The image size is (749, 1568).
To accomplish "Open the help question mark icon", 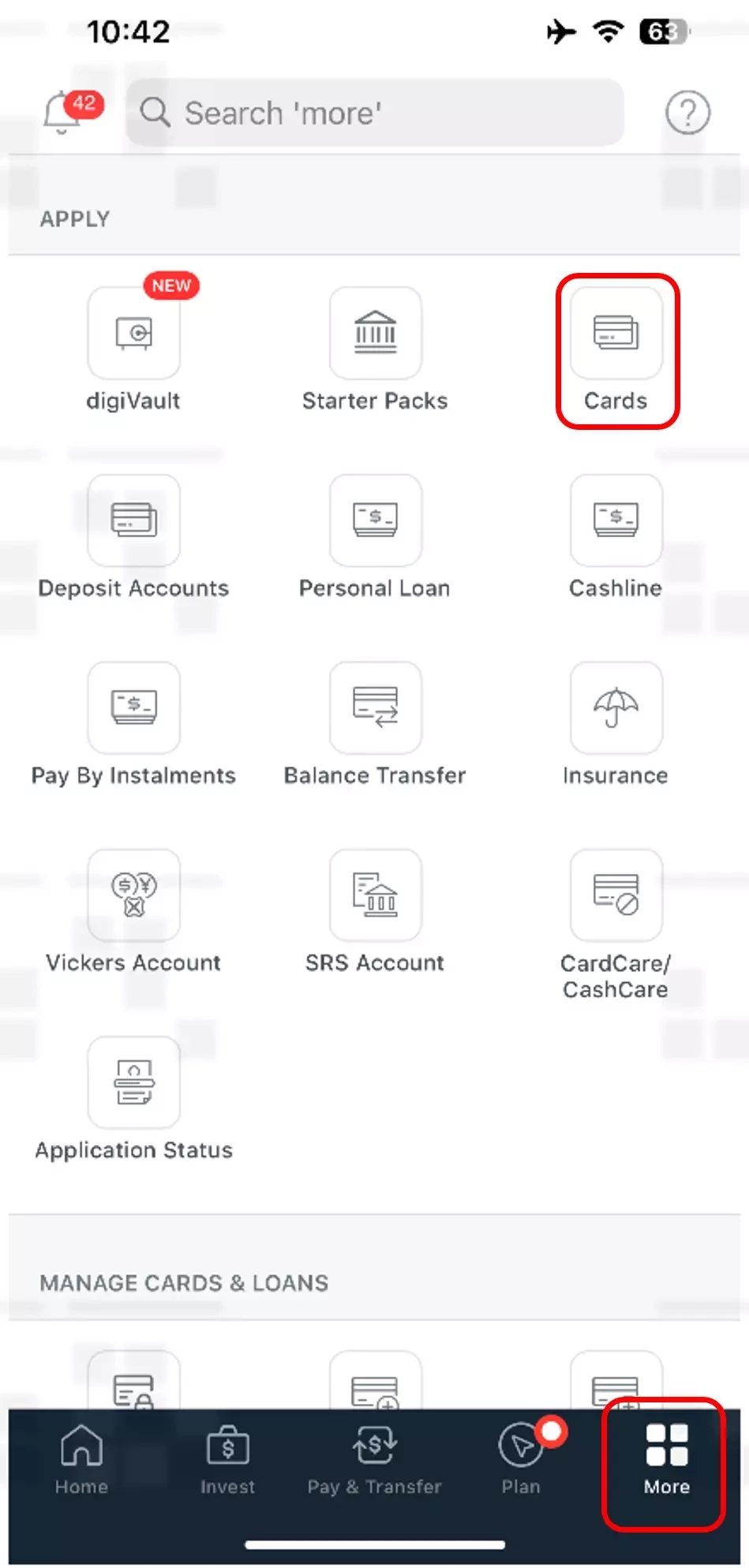I will click(687, 113).
